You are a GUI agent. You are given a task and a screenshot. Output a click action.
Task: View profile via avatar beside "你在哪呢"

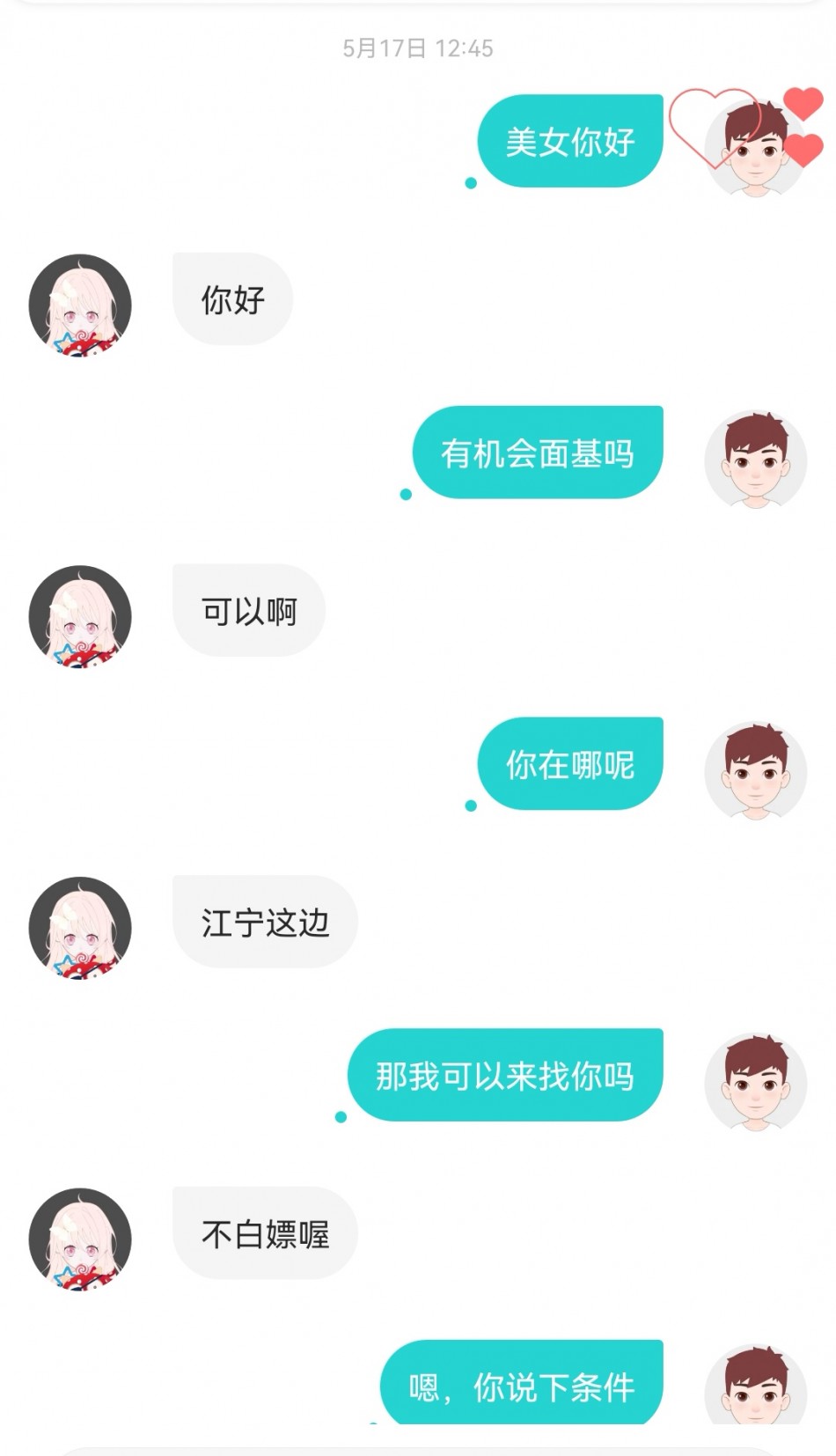[755, 771]
